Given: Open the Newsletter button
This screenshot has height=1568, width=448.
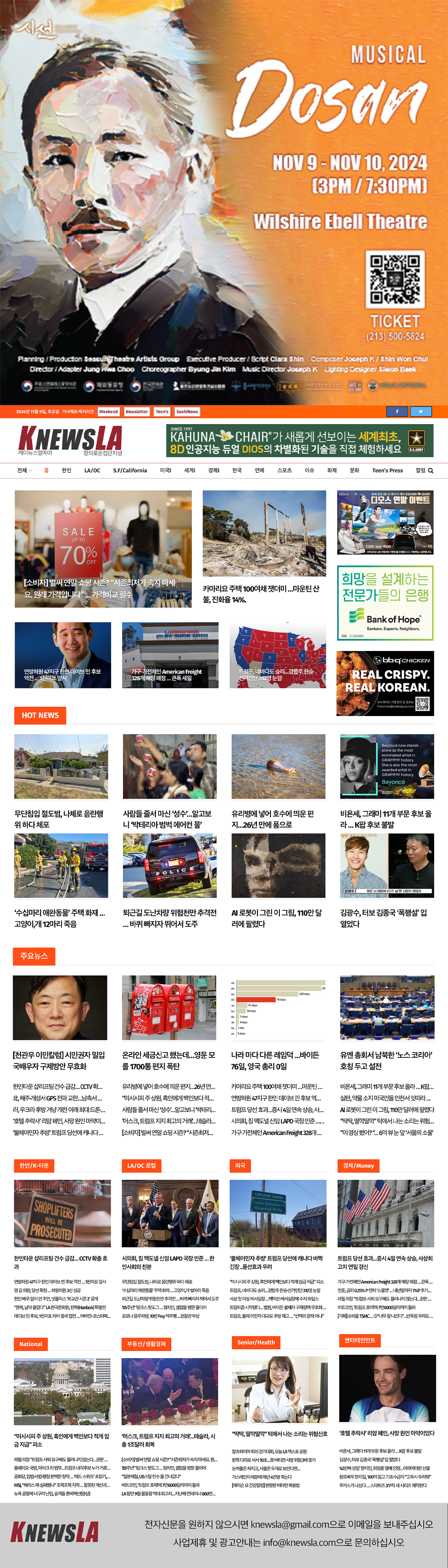Looking at the screenshot, I should pos(136,411).
